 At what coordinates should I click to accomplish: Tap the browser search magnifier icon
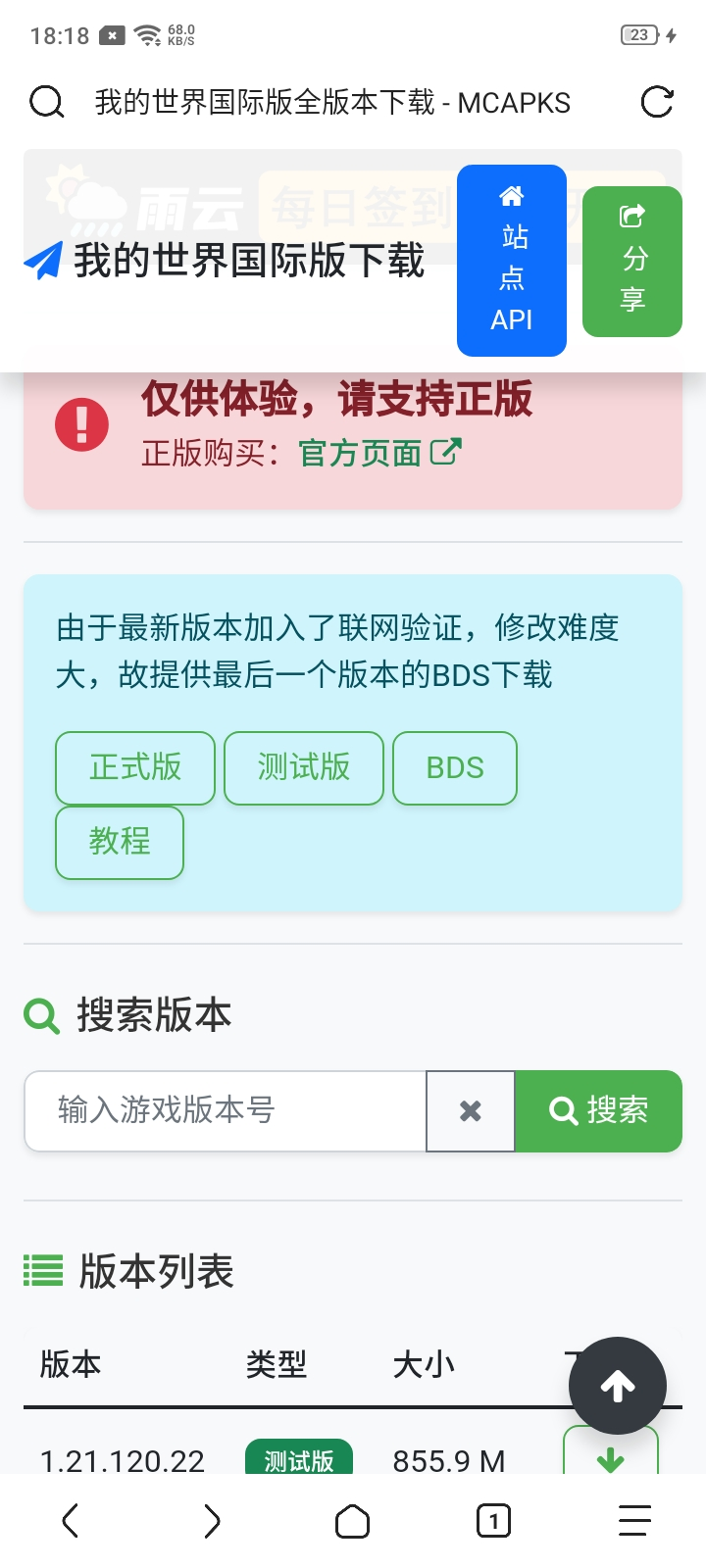pos(46,102)
